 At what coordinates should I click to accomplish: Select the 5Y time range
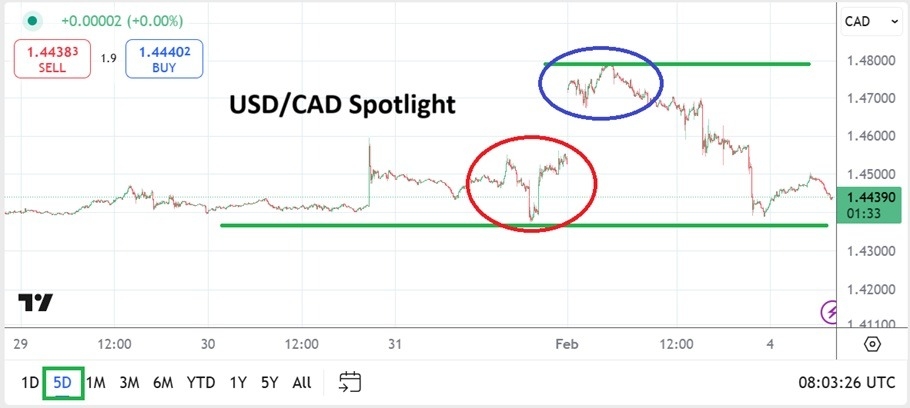coord(270,382)
